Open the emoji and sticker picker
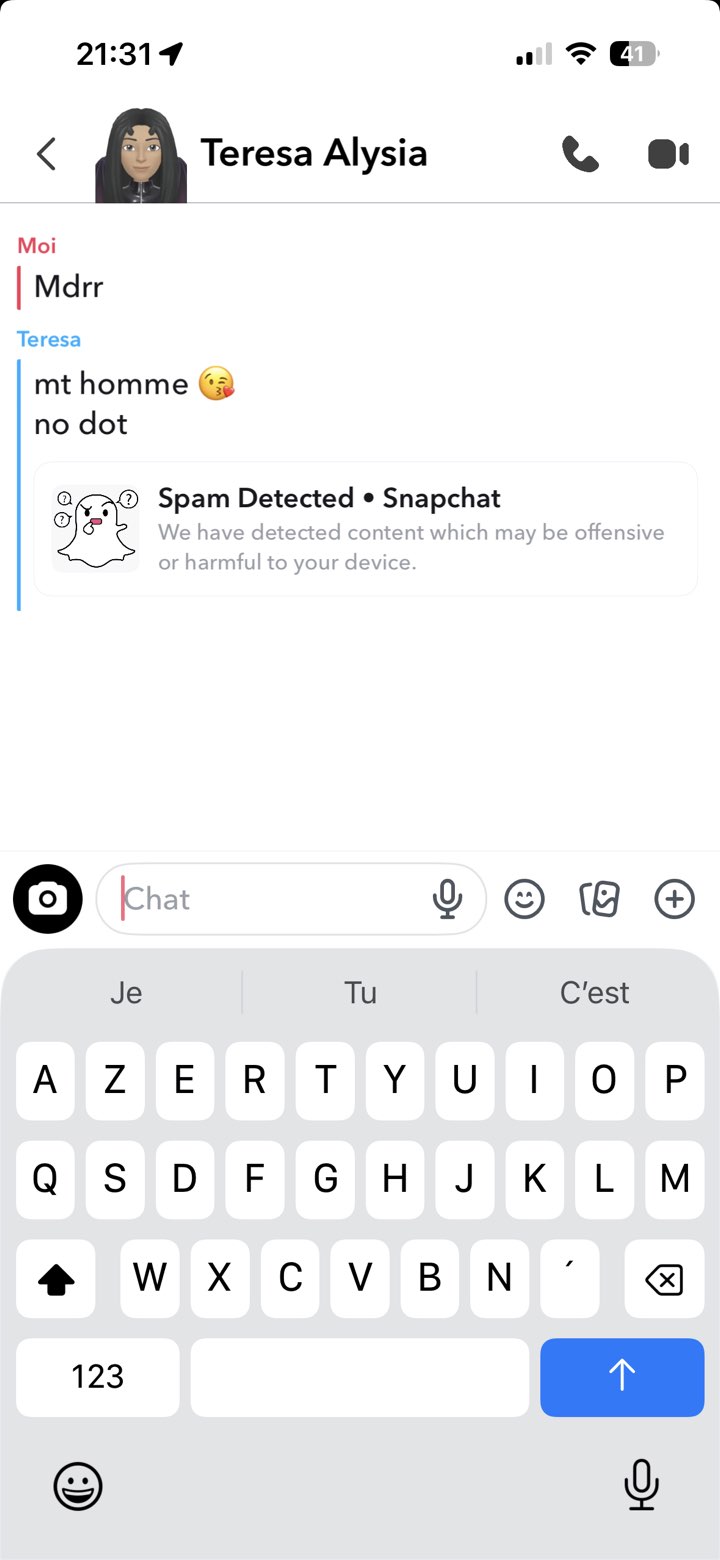This screenshot has width=720, height=1560. (524, 899)
